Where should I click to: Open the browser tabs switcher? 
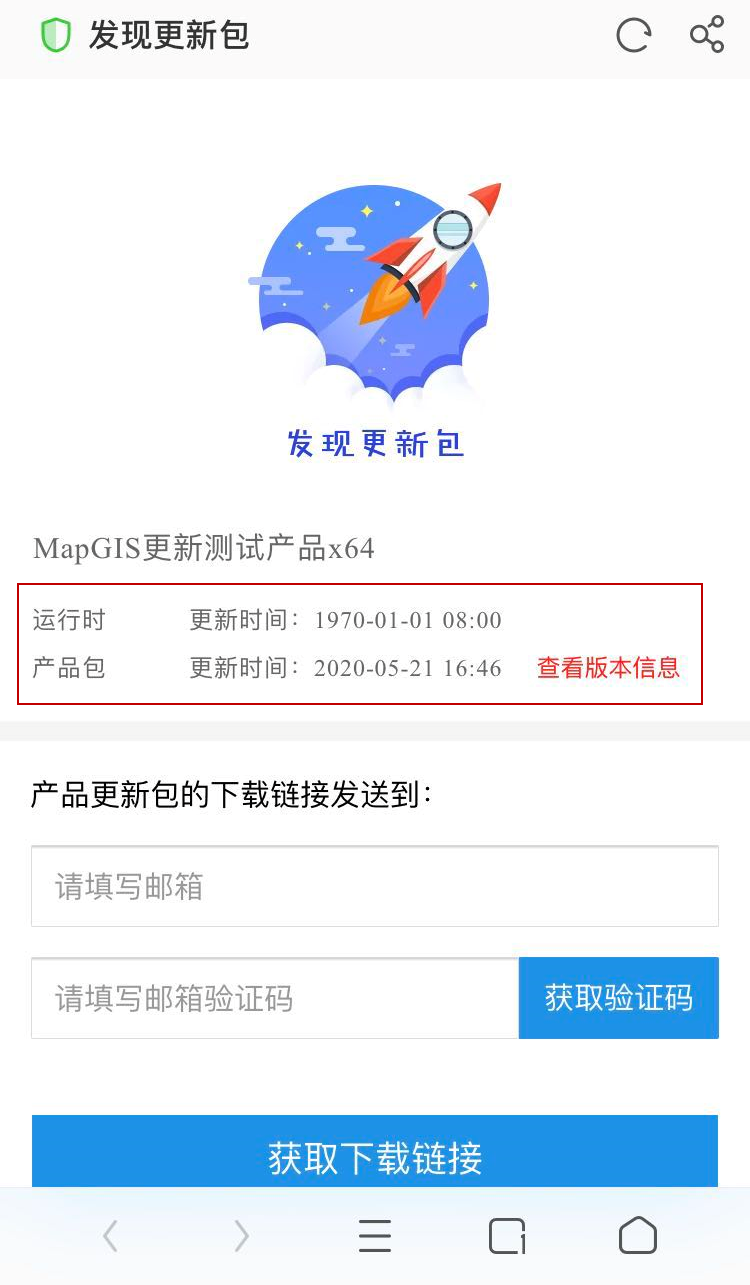(507, 1237)
